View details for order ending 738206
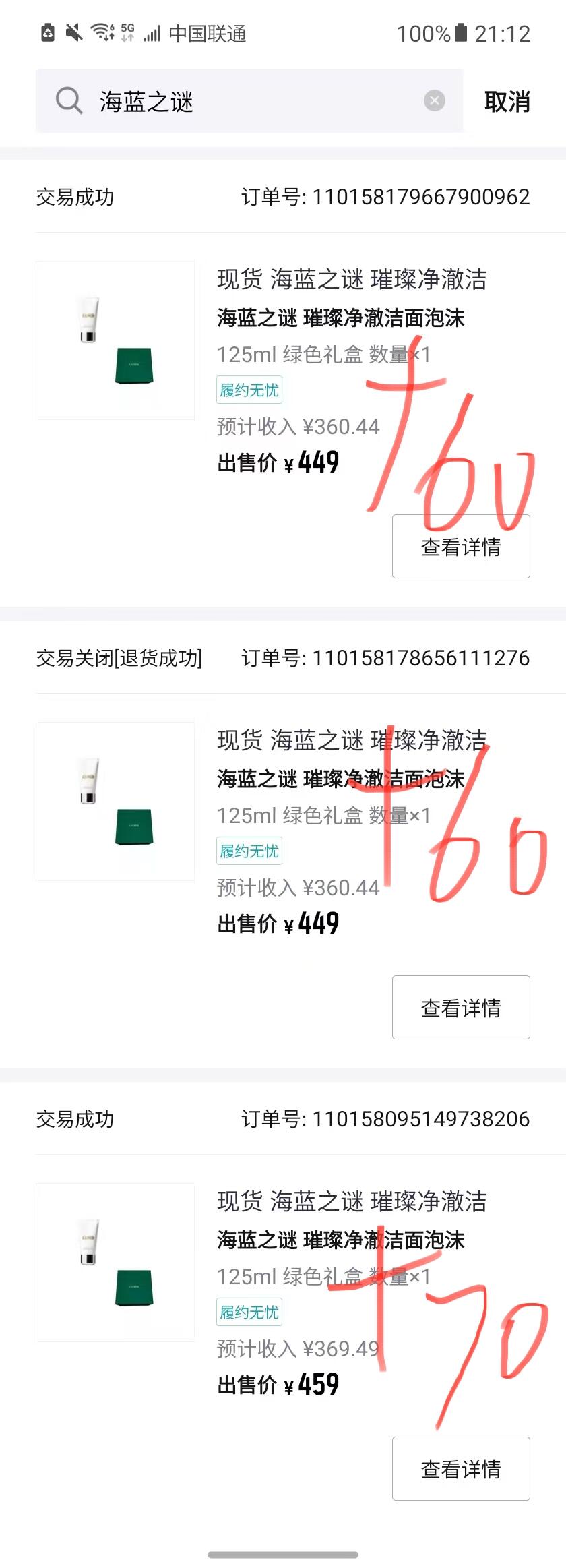566x1568 pixels. pos(461,1469)
